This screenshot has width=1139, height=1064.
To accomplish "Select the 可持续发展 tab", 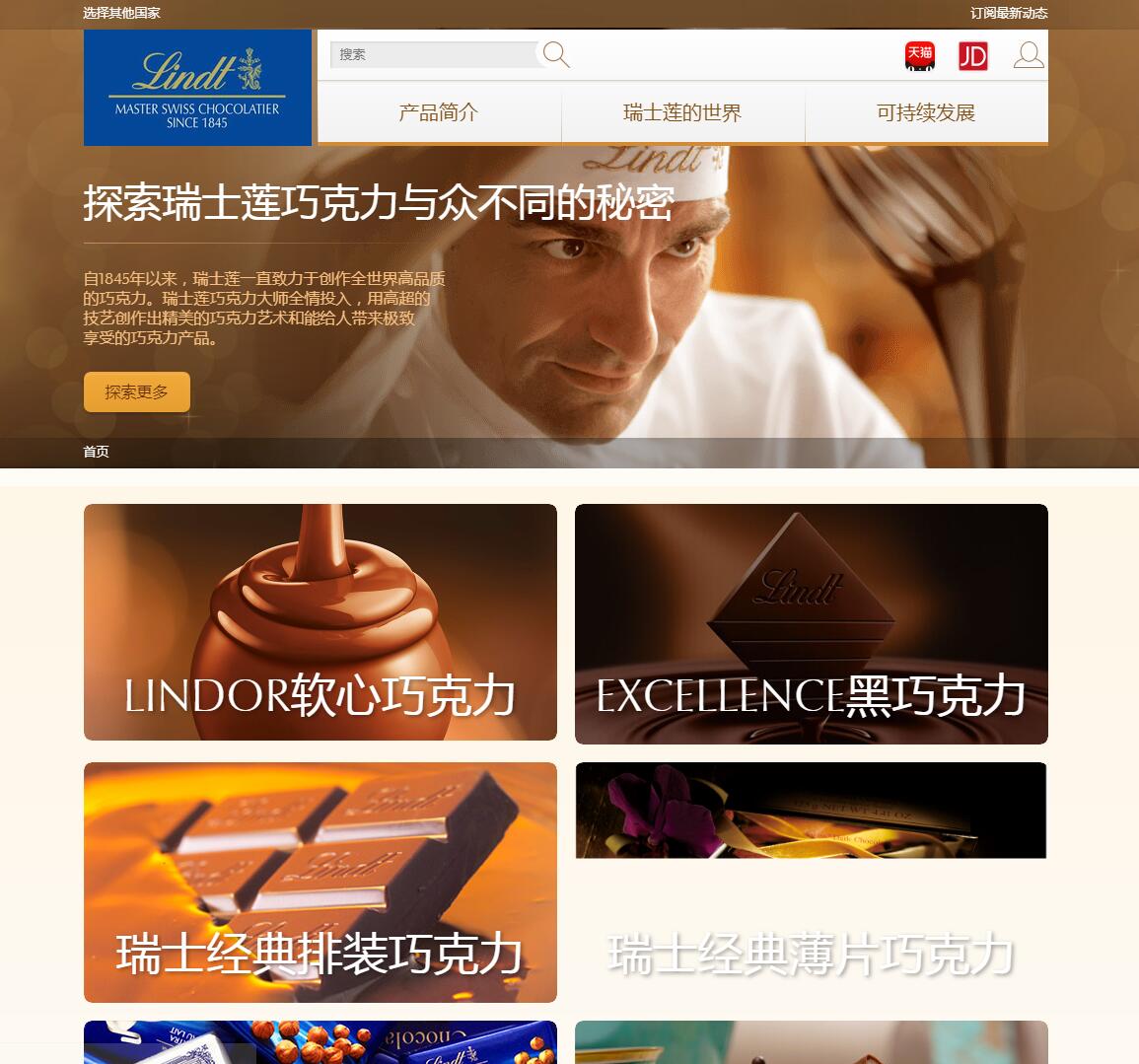I will point(926,113).
